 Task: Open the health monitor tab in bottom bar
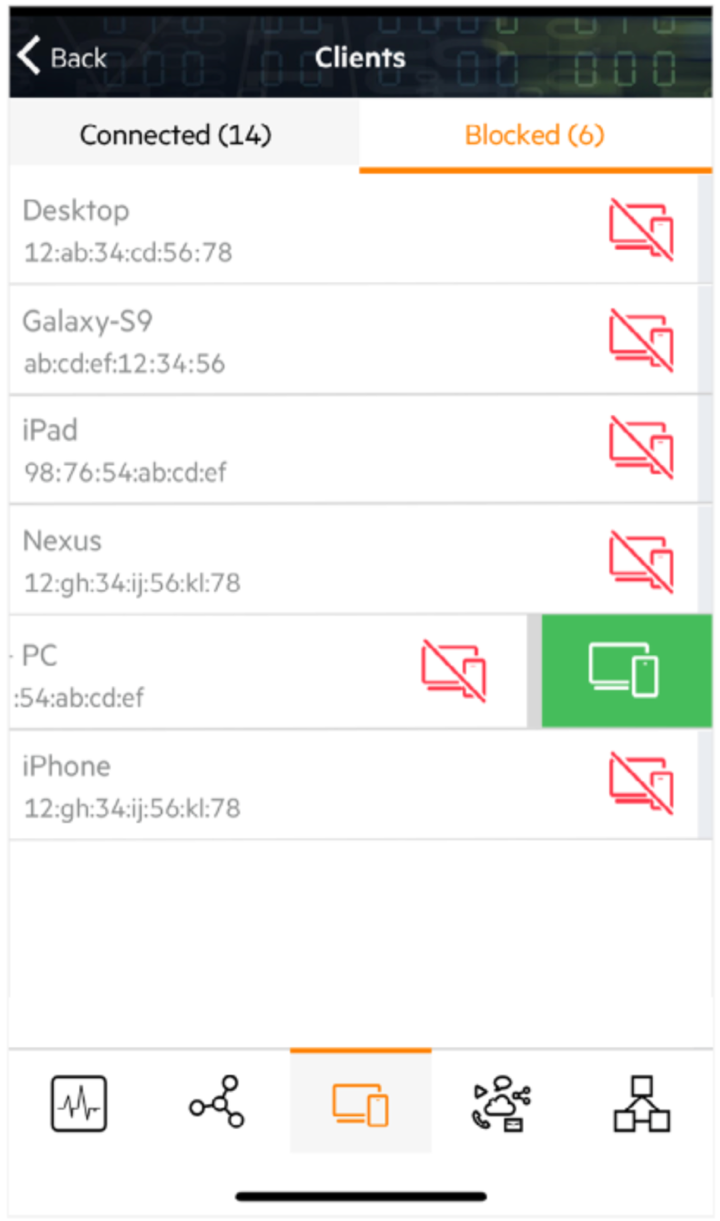79,1103
